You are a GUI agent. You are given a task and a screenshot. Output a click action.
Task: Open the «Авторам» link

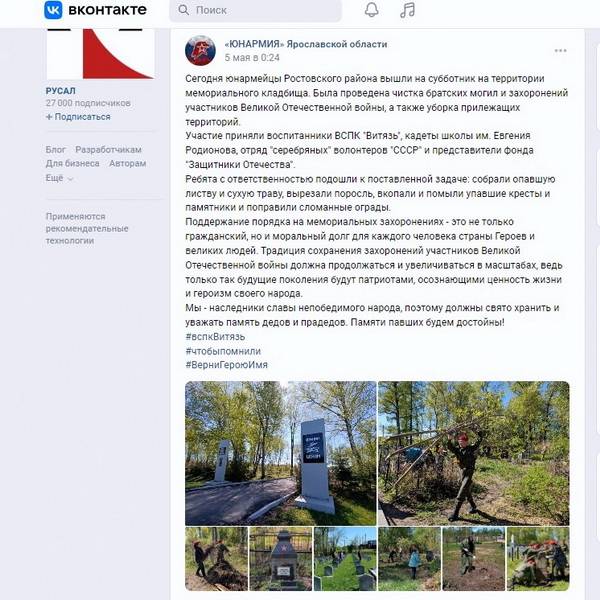pos(127,163)
